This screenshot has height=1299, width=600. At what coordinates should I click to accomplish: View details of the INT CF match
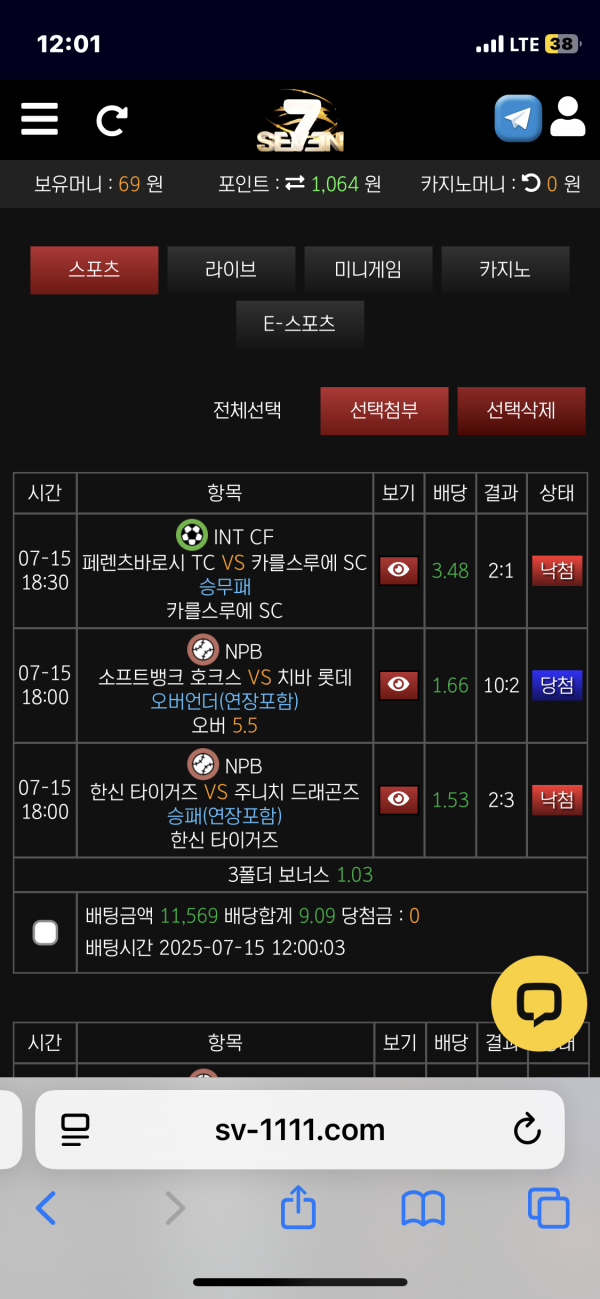click(398, 570)
